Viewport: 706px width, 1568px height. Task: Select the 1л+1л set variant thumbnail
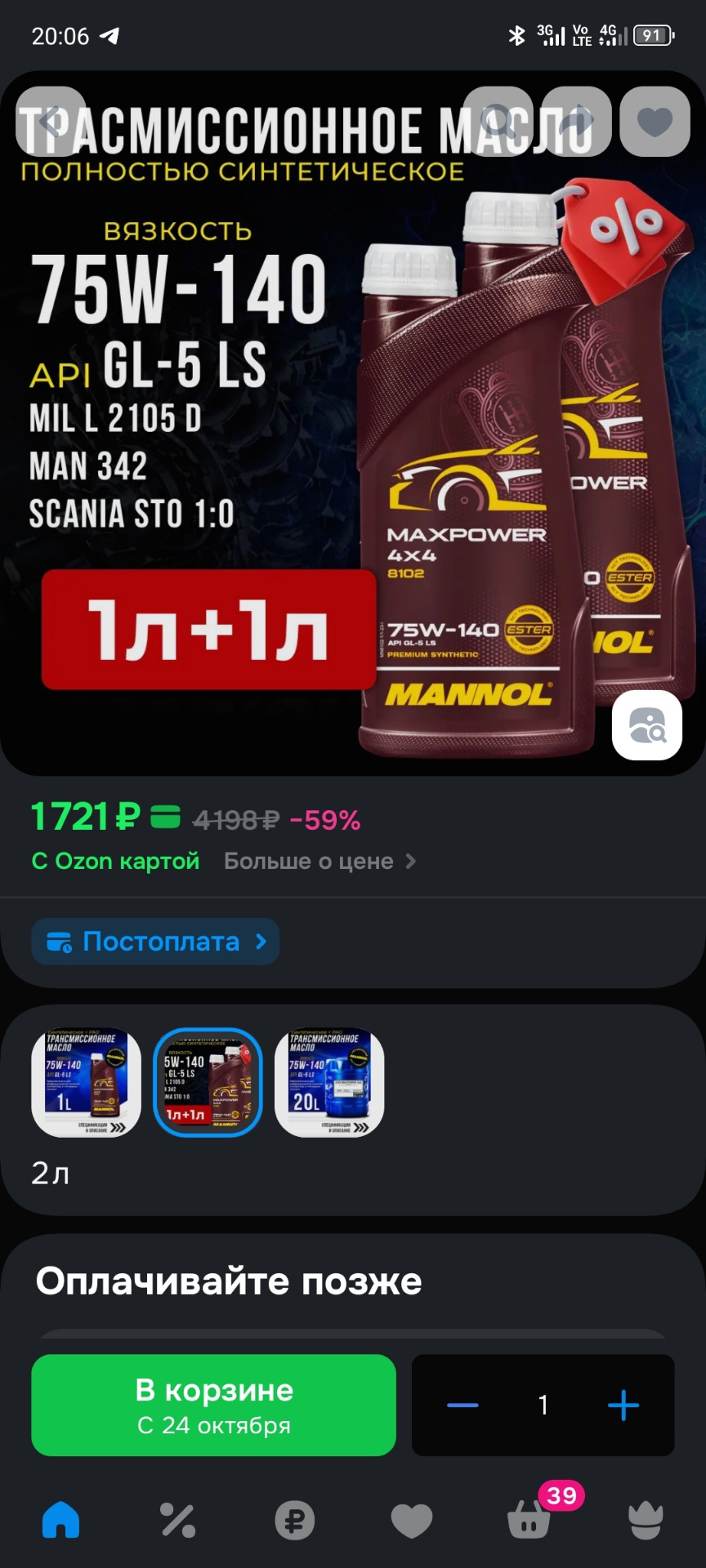tap(208, 1082)
